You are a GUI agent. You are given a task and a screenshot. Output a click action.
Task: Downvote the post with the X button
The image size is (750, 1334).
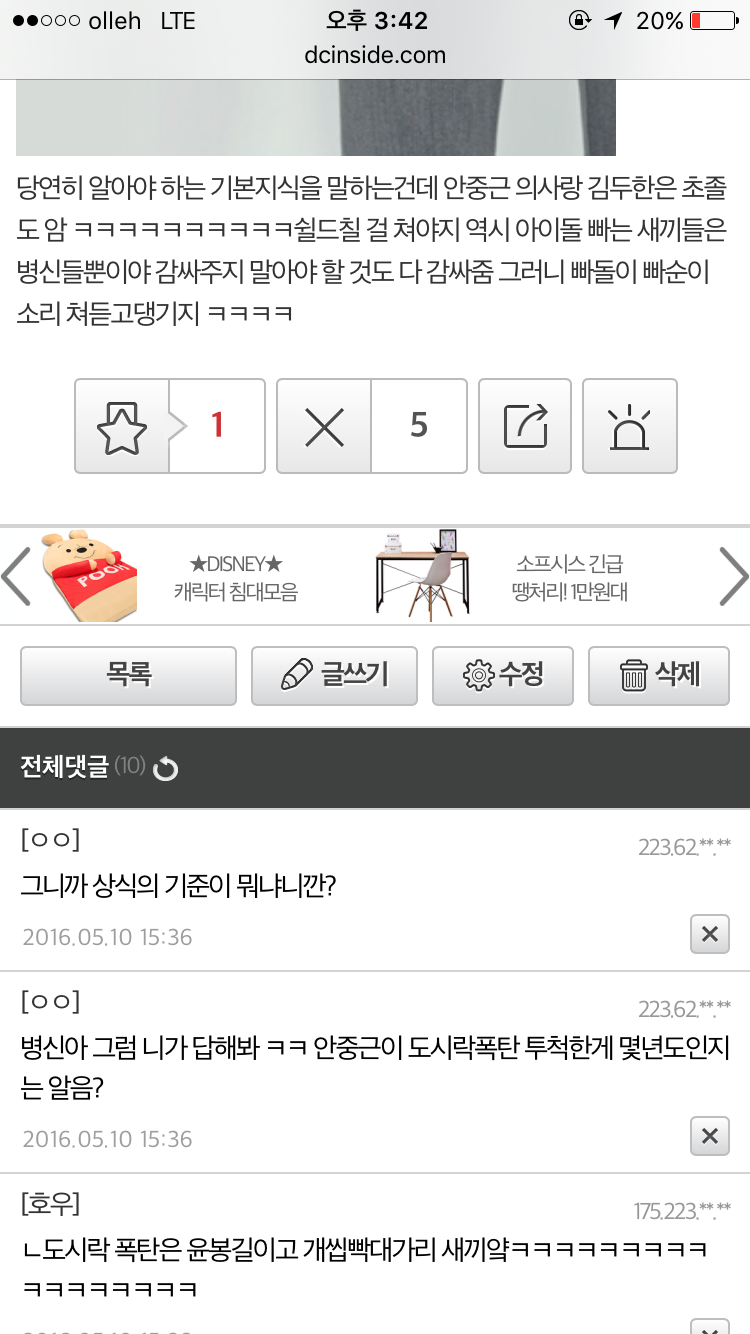324,426
